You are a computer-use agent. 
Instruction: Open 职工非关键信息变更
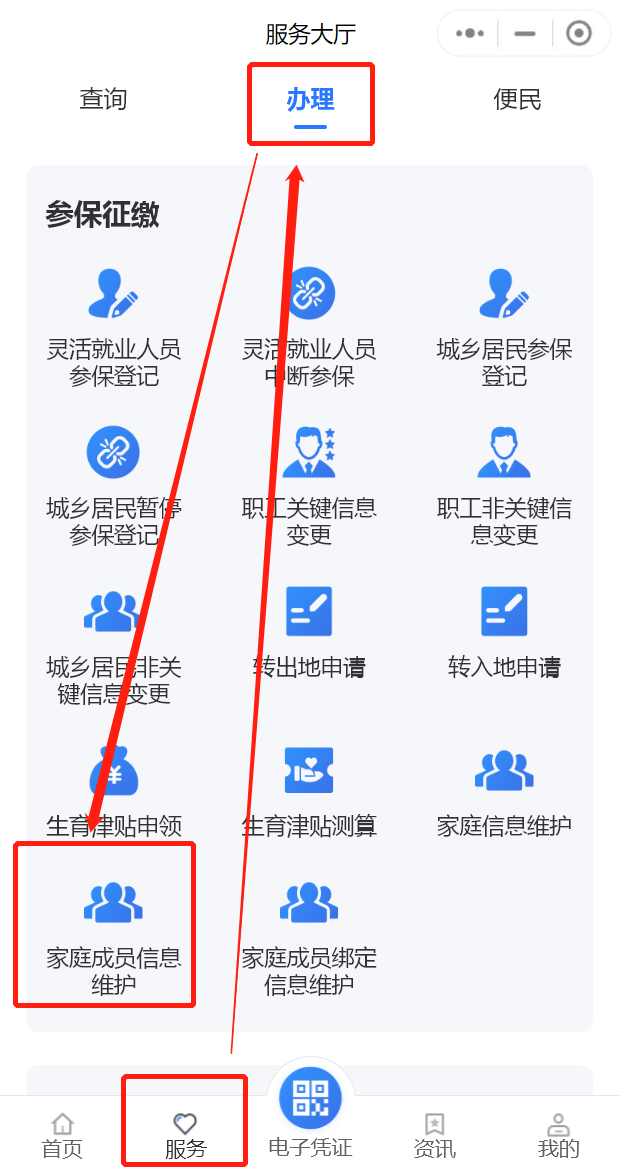(504, 485)
